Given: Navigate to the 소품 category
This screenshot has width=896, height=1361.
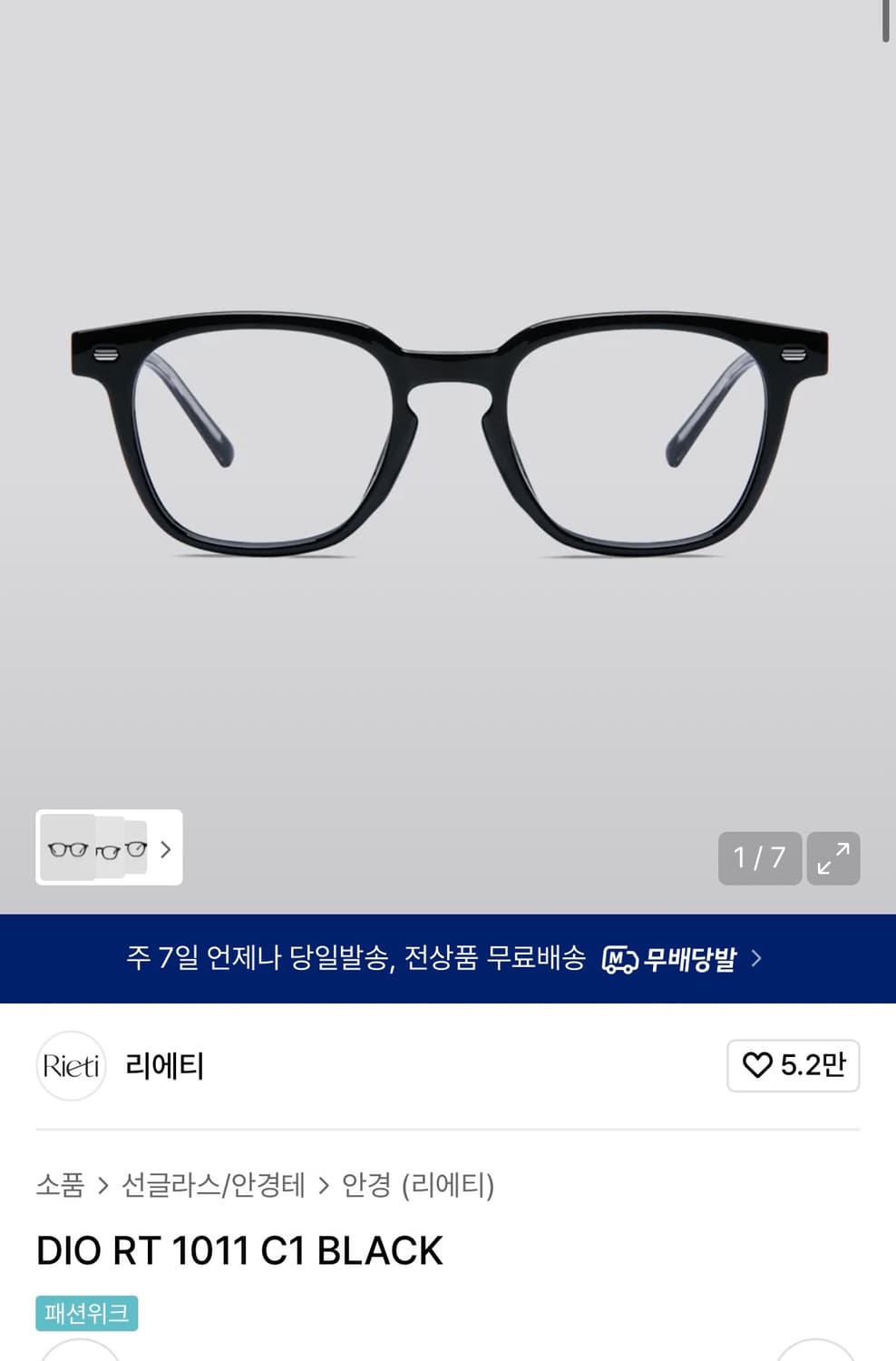Looking at the screenshot, I should (x=60, y=1185).
